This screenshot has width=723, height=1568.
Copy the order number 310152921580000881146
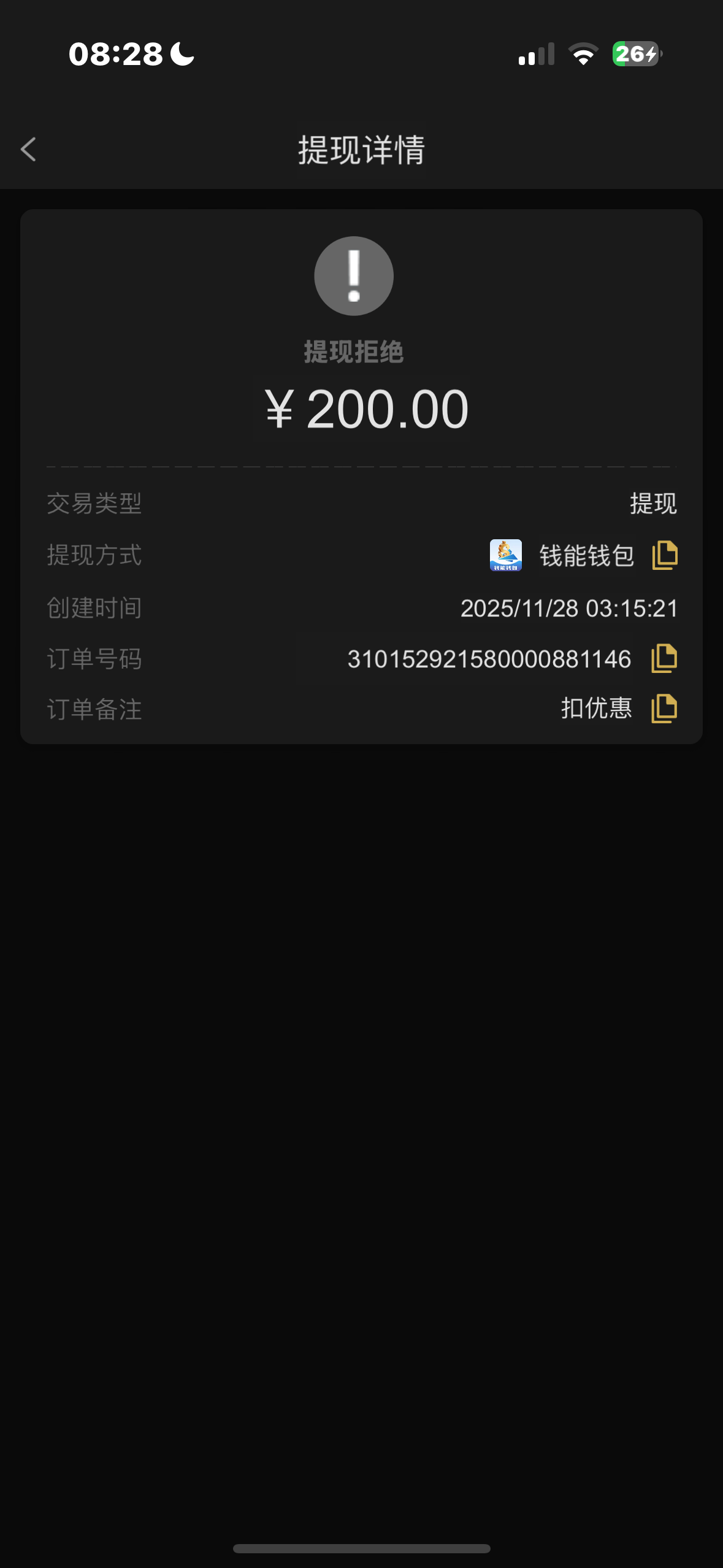pos(664,658)
